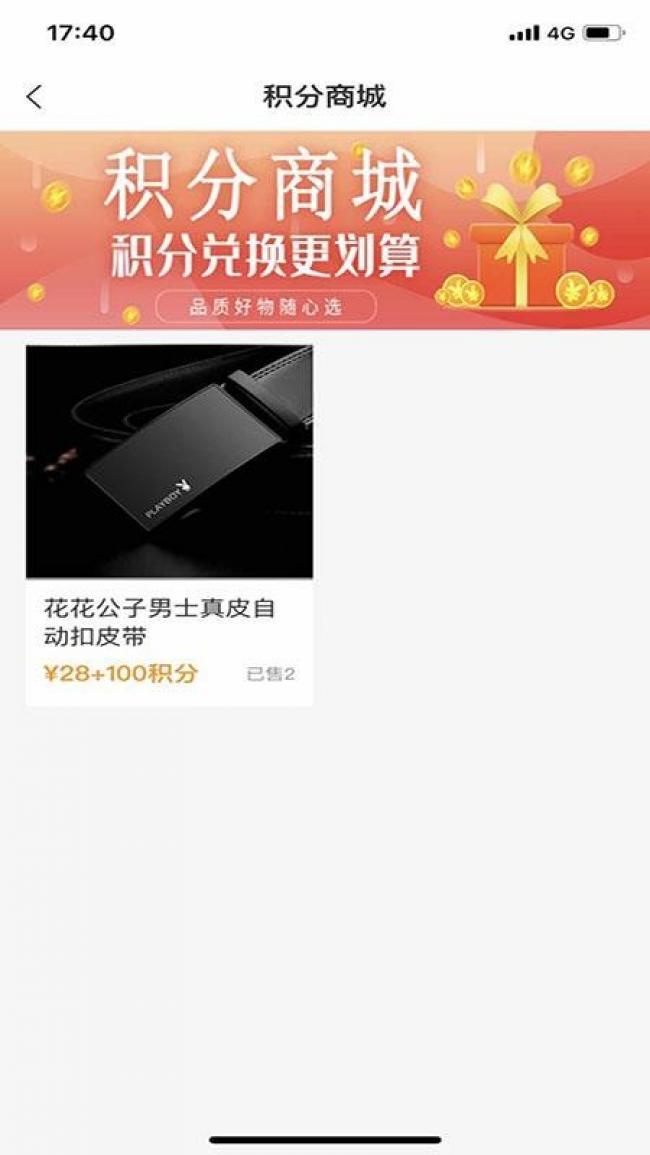Go back from 积分商城 page

35,97
